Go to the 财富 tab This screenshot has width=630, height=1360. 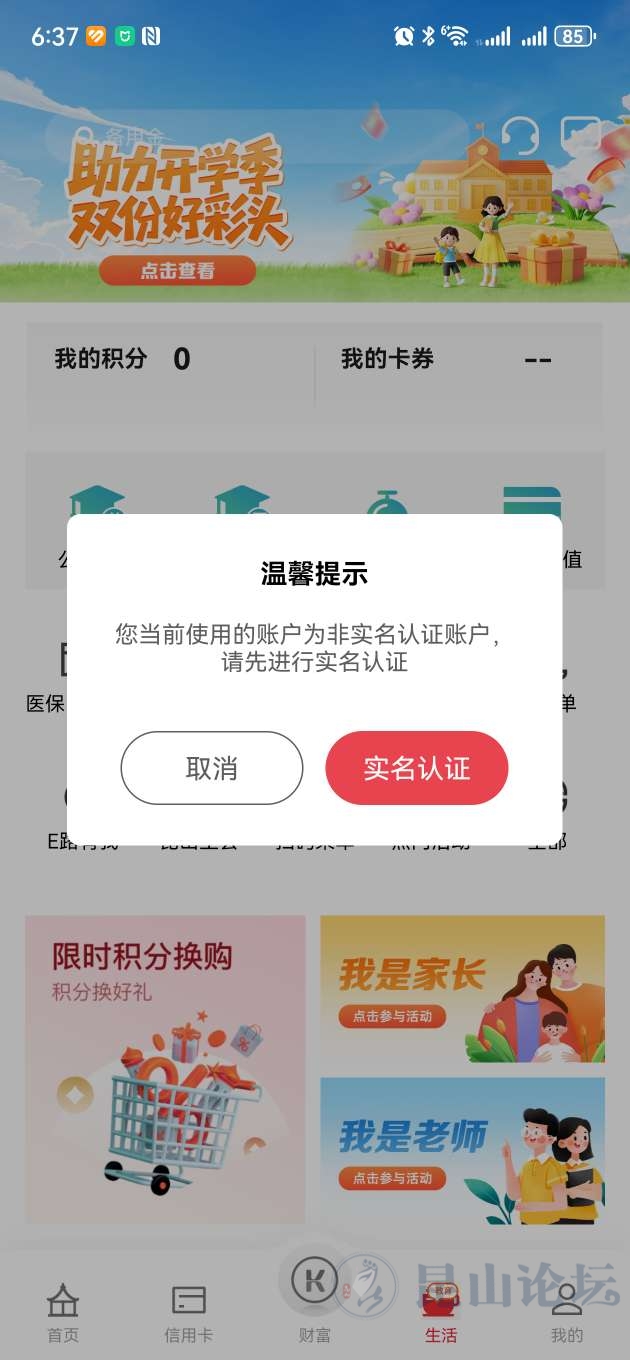314,1300
